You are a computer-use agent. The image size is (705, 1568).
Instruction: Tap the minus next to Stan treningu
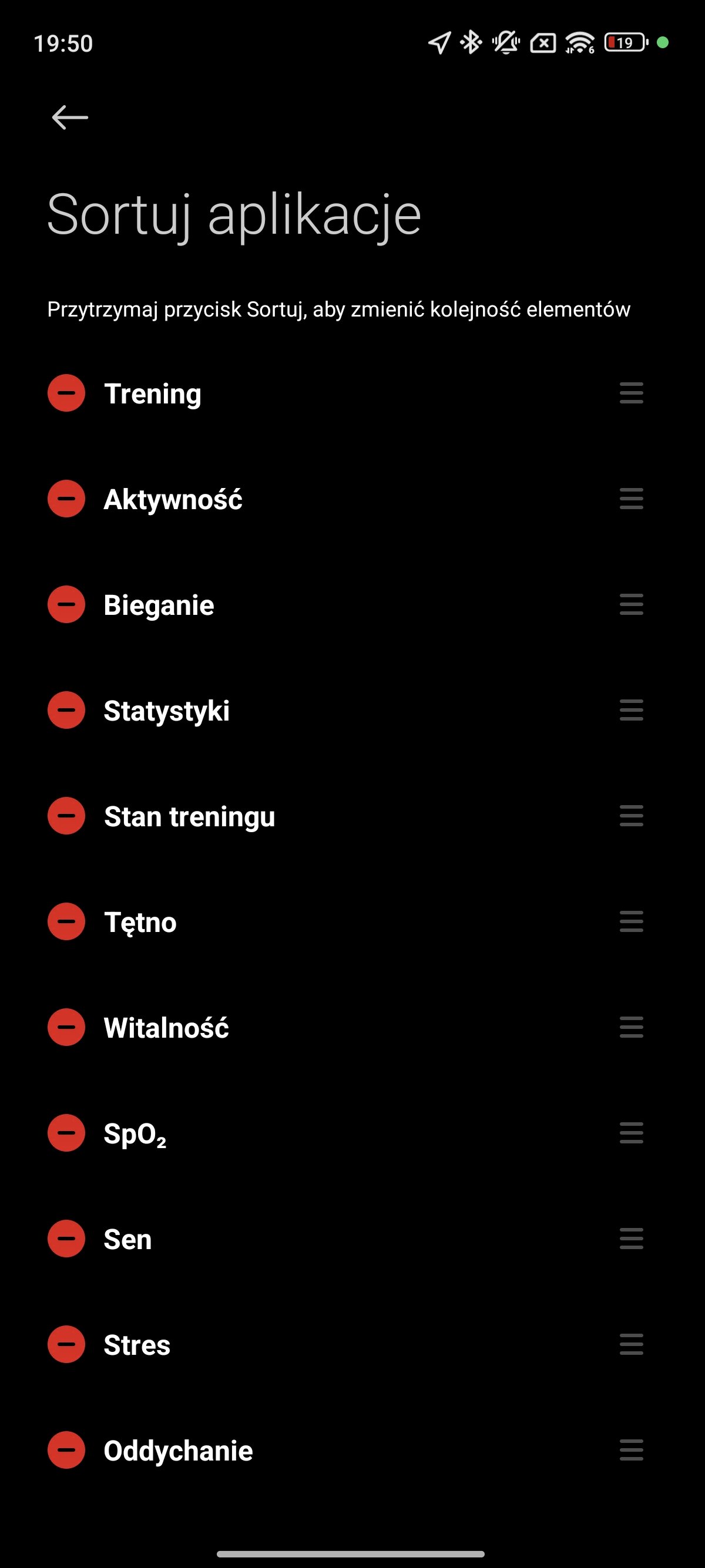[x=66, y=816]
